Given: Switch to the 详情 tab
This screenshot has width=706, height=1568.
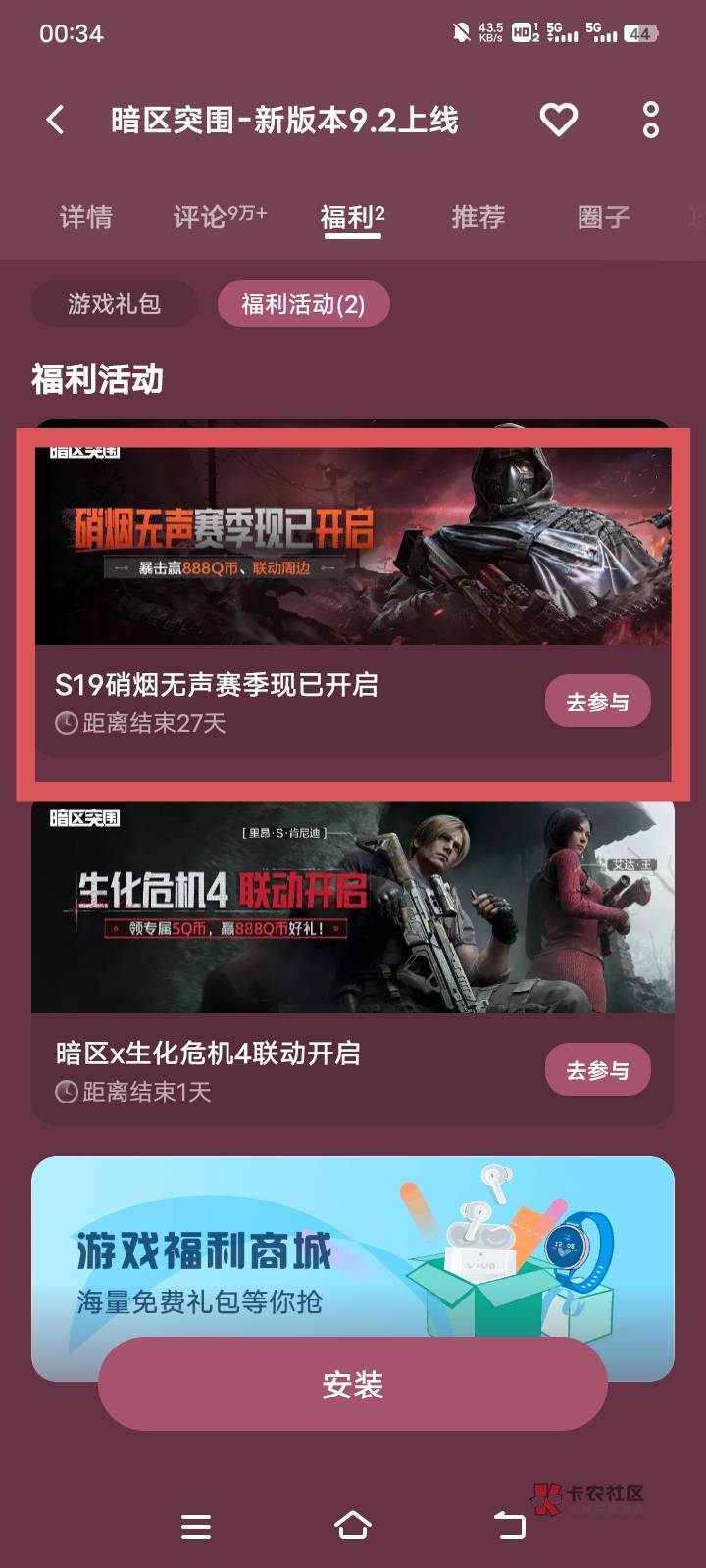Looking at the screenshot, I should tap(86, 217).
